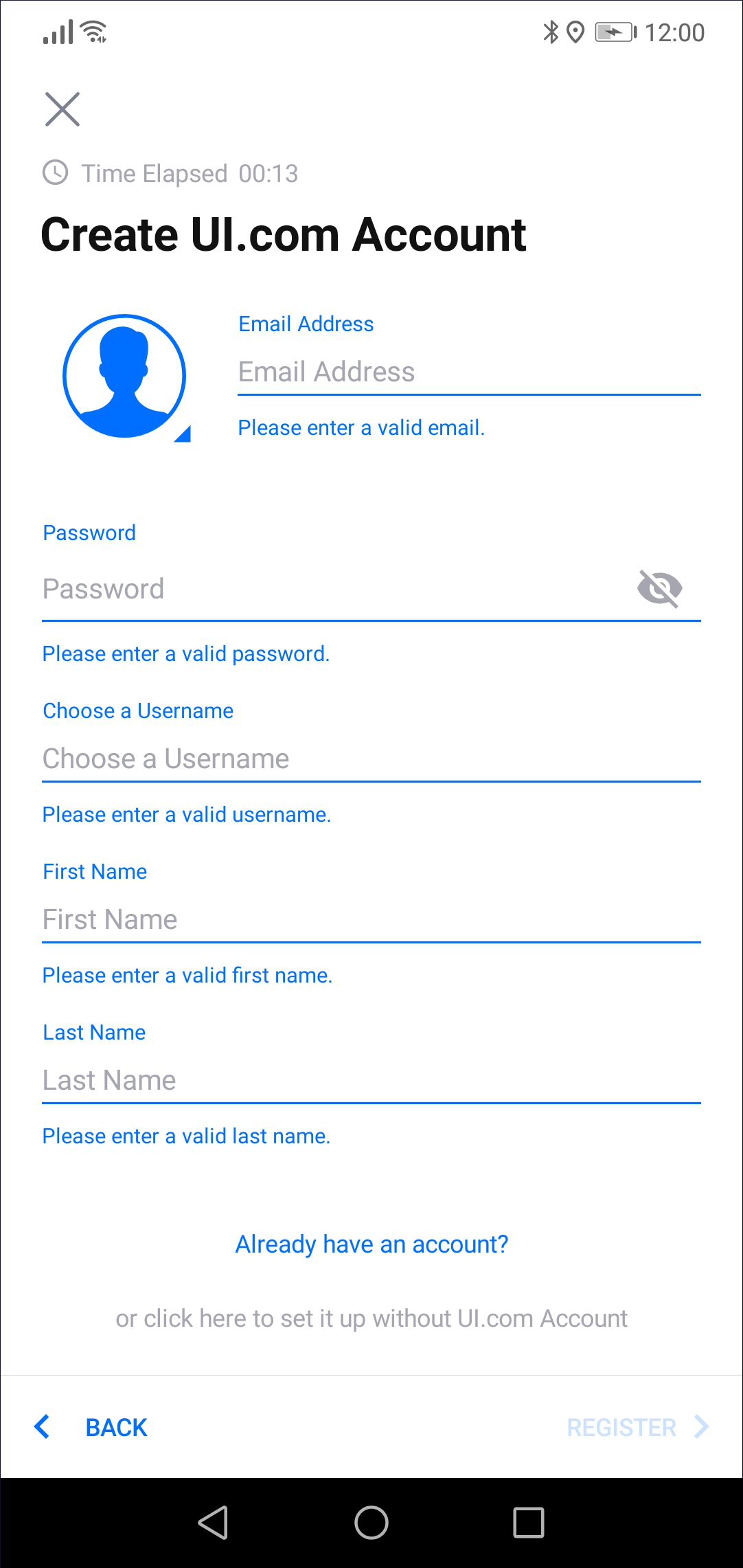The image size is (743, 1568).
Task: Close the account creation screen
Action: [62, 109]
